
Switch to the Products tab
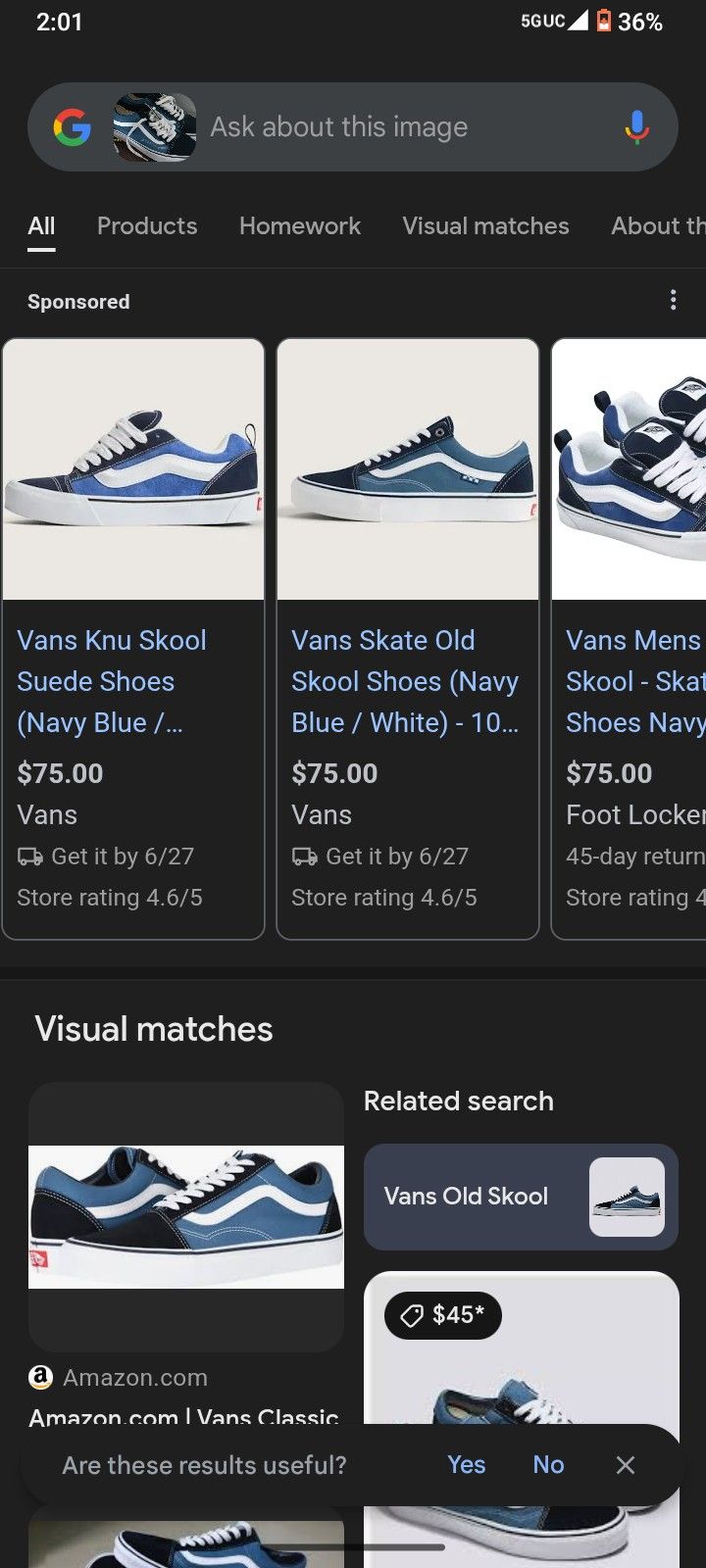147,226
